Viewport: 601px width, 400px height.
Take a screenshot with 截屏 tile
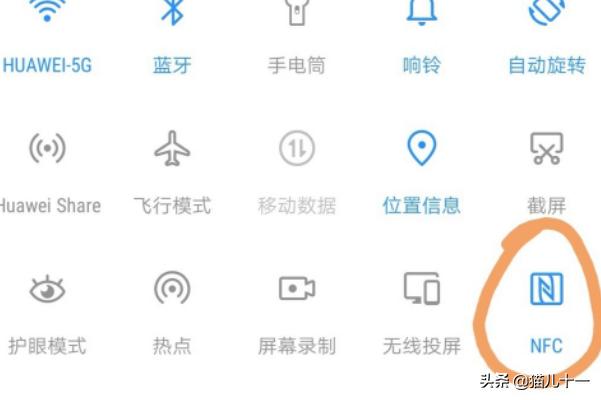546,150
